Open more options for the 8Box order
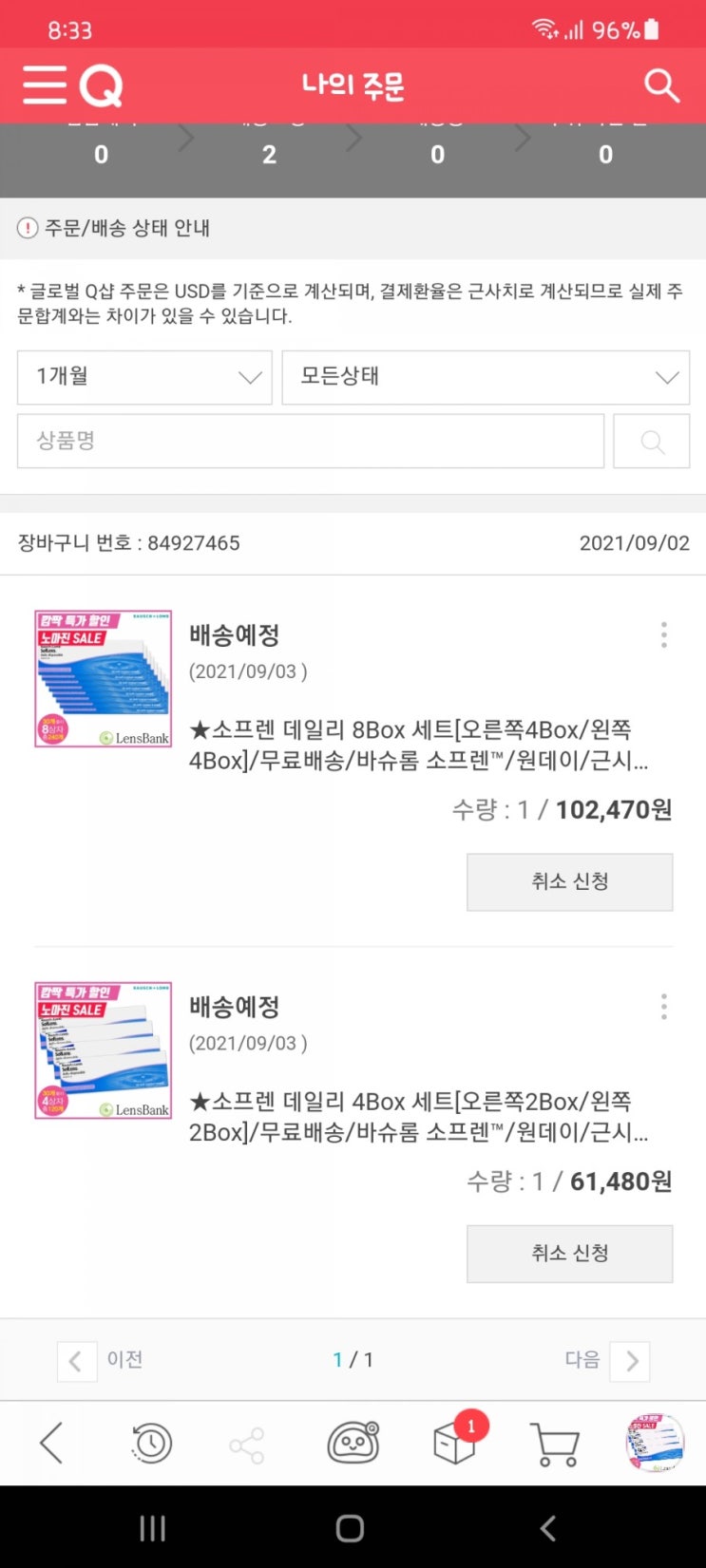The height and width of the screenshot is (1568, 706). click(x=663, y=634)
